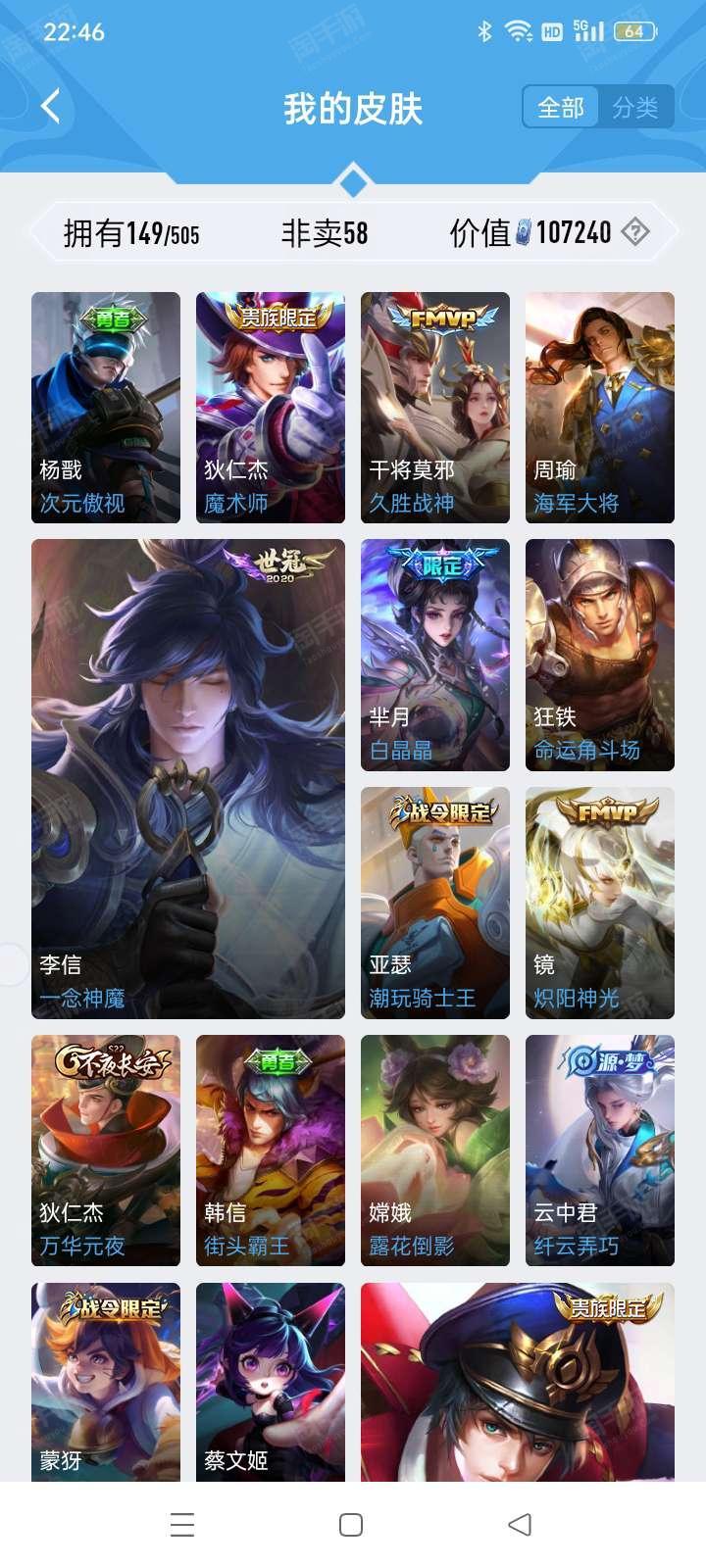Open 狄仁杰 魔术师 skin card
Screen dimensions: 706x1568
pyautogui.click(x=271, y=407)
